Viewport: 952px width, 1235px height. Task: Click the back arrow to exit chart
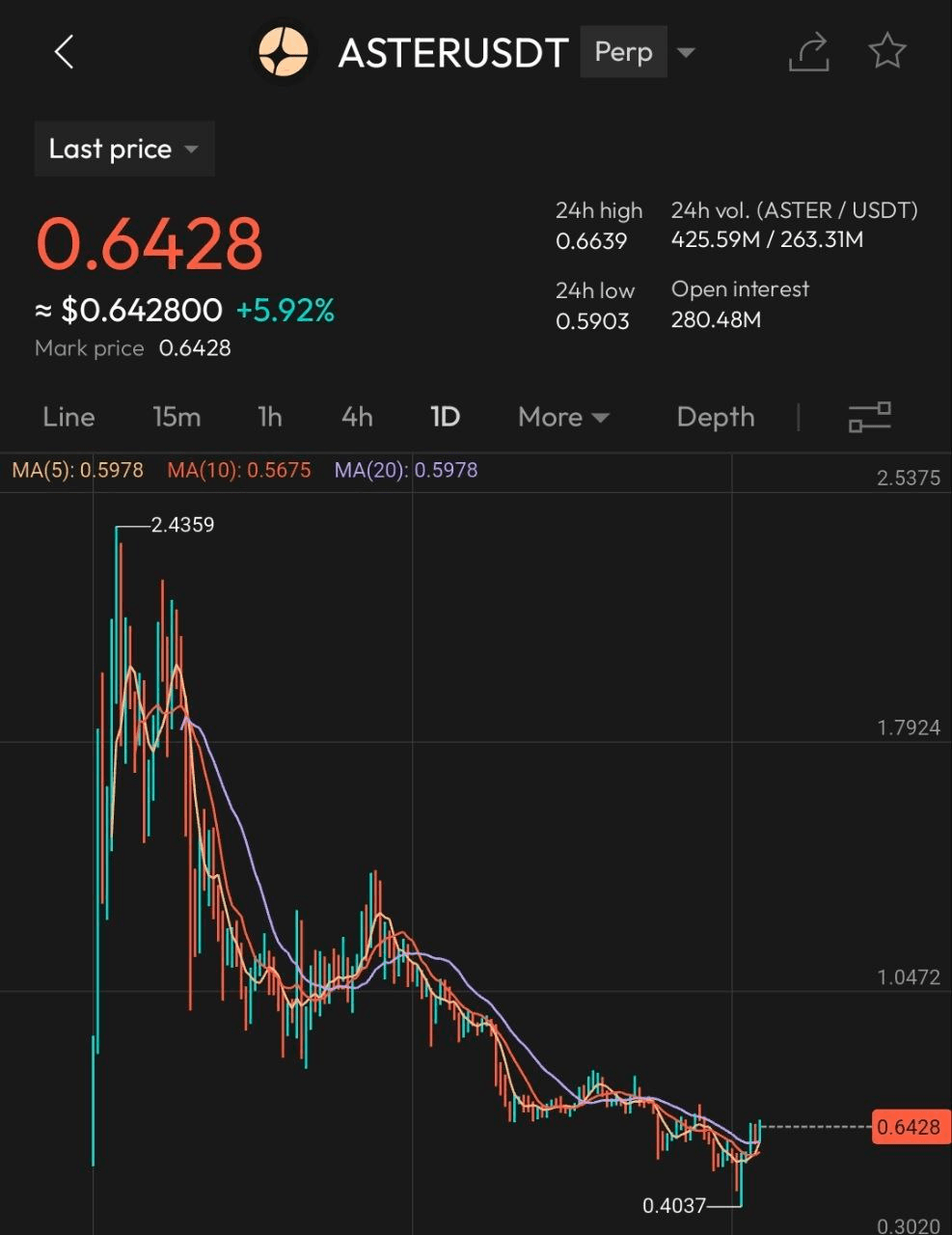coord(64,53)
